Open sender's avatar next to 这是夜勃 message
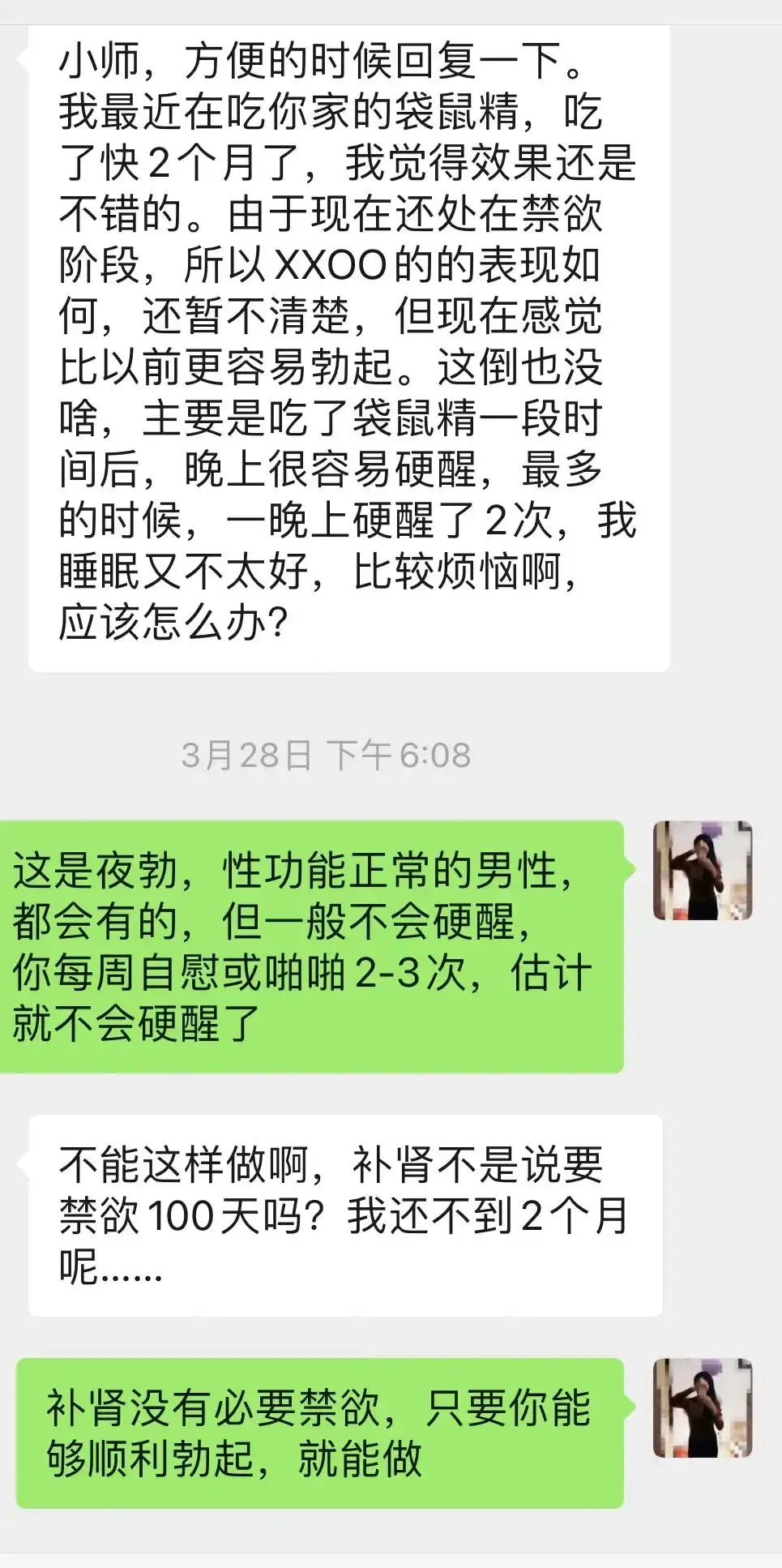This screenshot has width=782, height=1568. (x=703, y=870)
